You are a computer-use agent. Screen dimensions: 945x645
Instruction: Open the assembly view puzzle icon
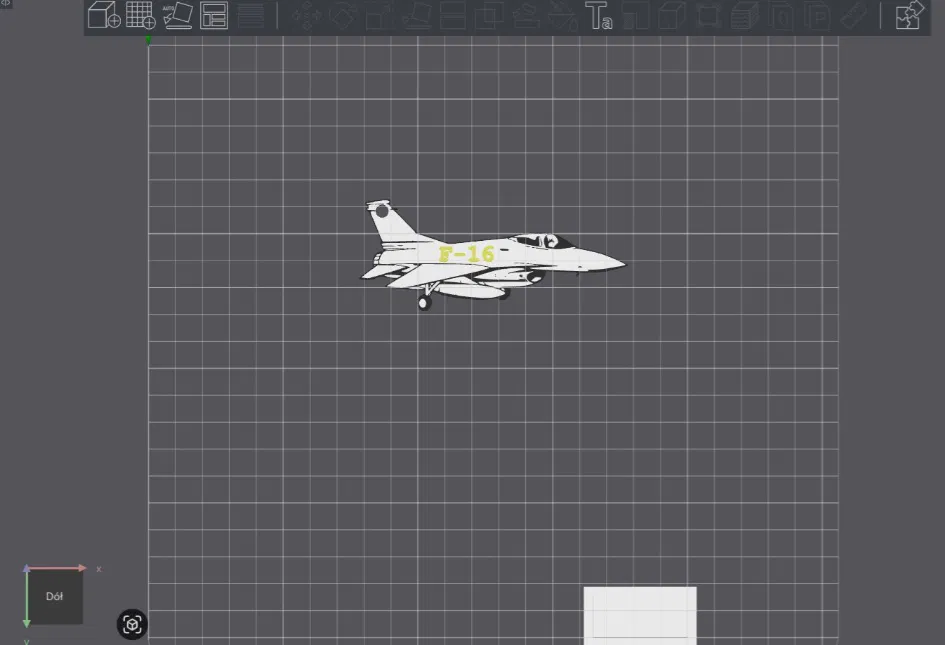(x=908, y=16)
